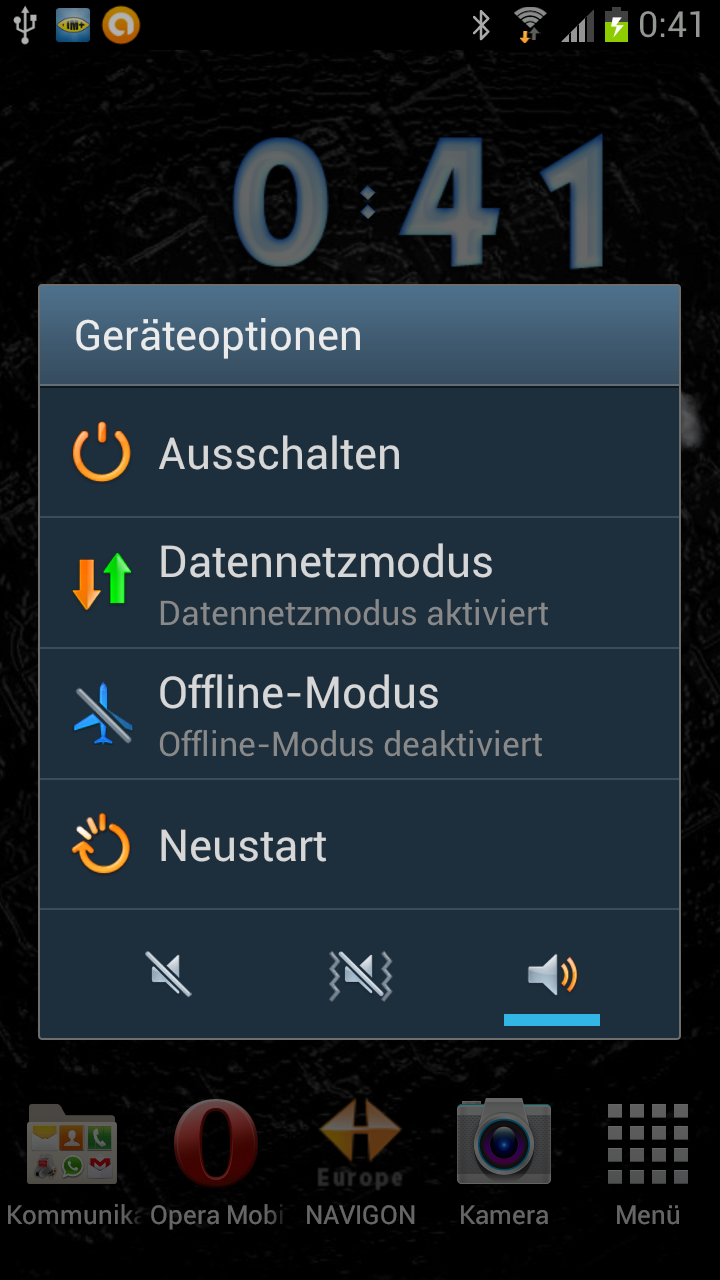720x1280 pixels.
Task: Launch Opera Mobile browser
Action: [x=216, y=1164]
